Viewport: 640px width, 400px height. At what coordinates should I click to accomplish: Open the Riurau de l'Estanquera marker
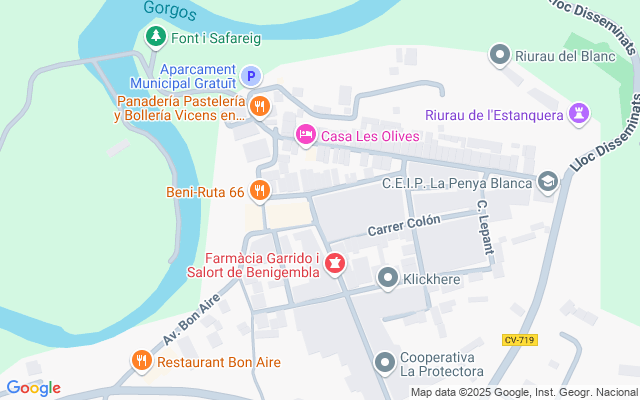pos(578,113)
